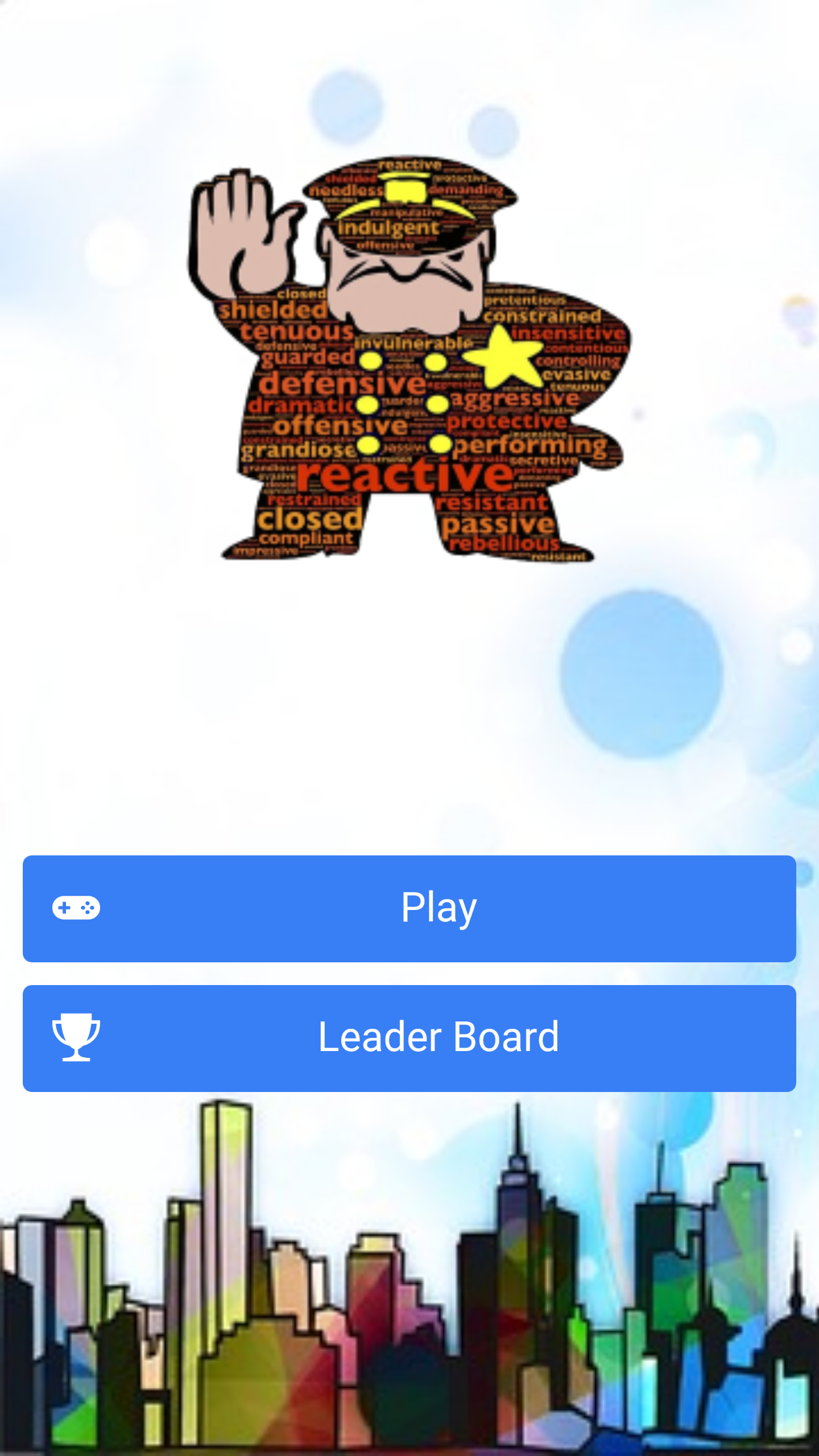Image resolution: width=819 pixels, height=1456 pixels.
Task: Start the game with Play
Action: point(409,908)
